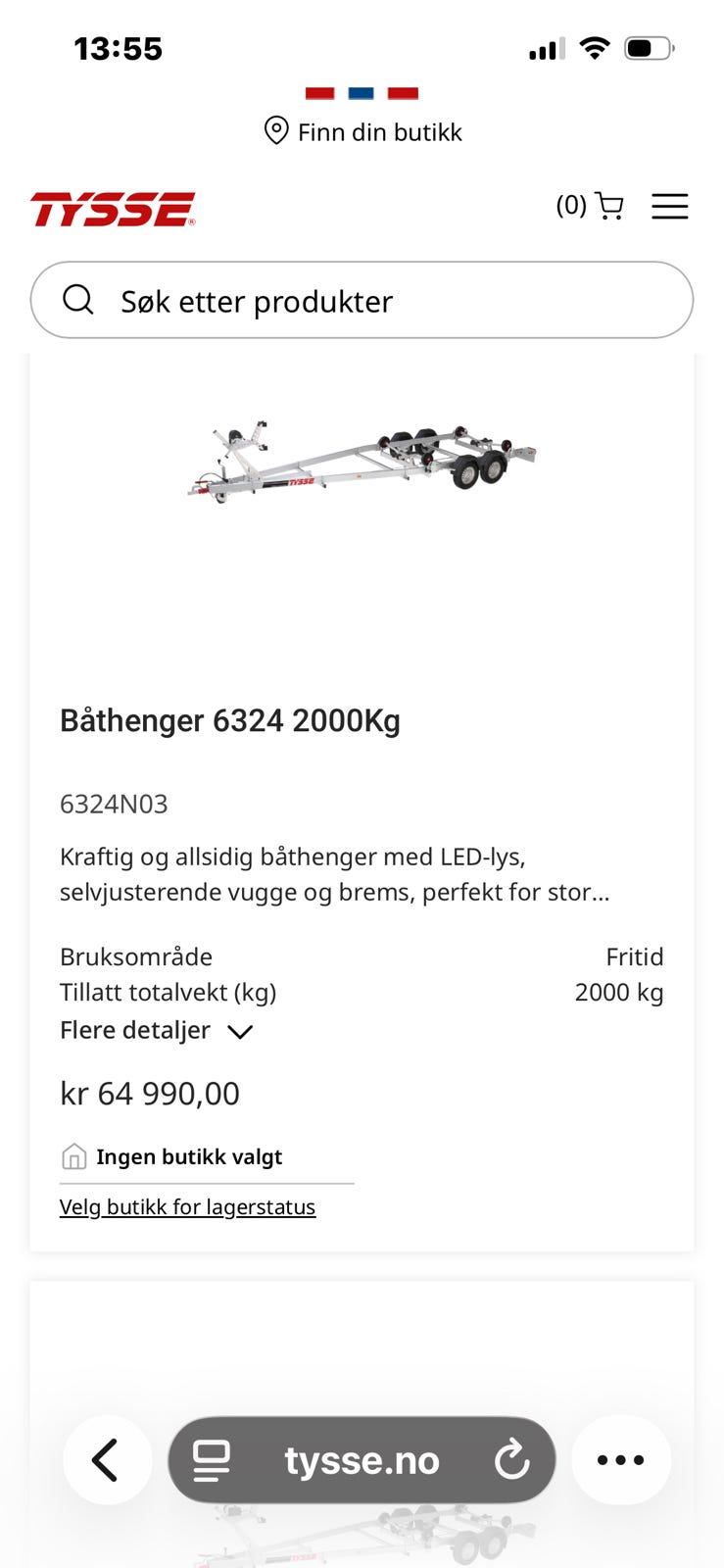Tap the magnifying glass search icon

[79, 300]
